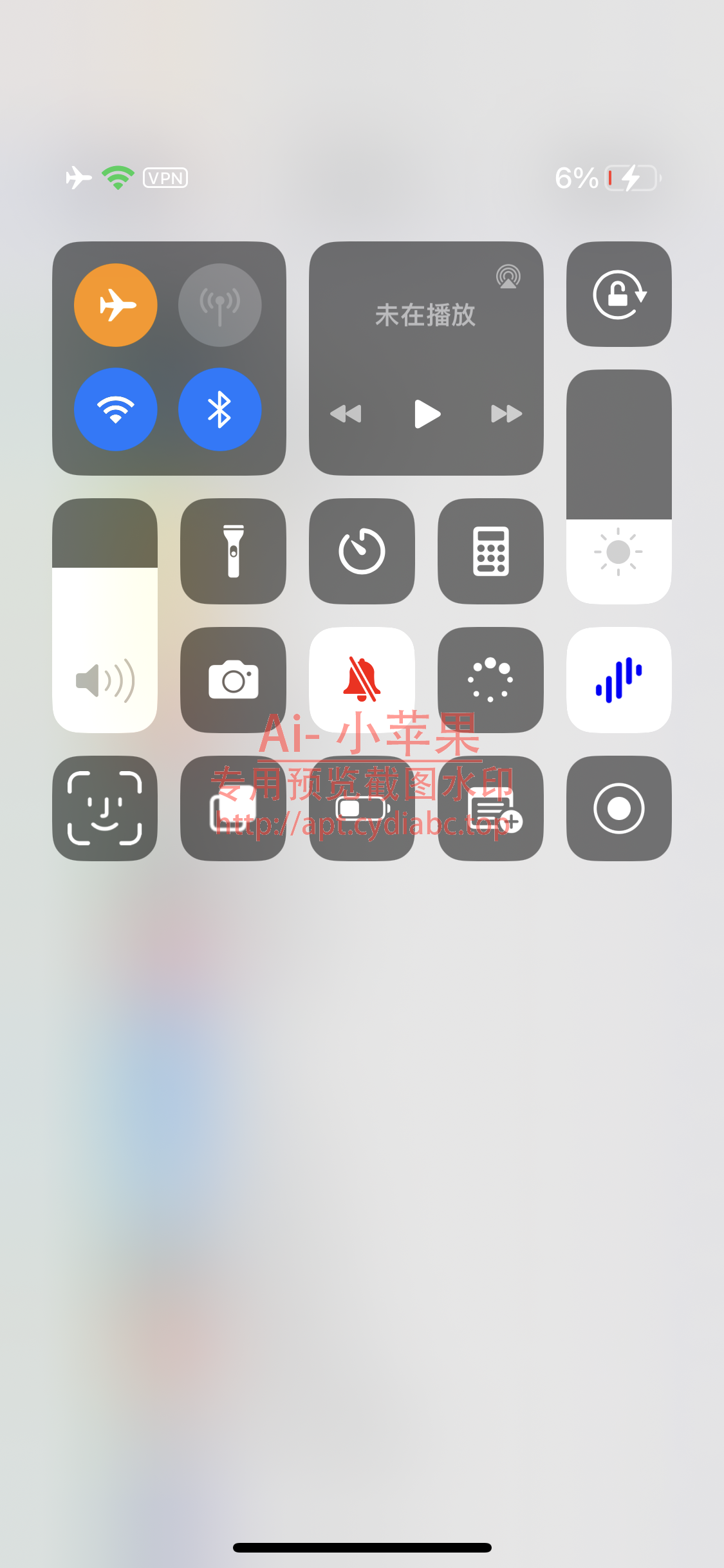Screen dimensions: 724x1568
Task: Launch the camera
Action: [x=233, y=680]
